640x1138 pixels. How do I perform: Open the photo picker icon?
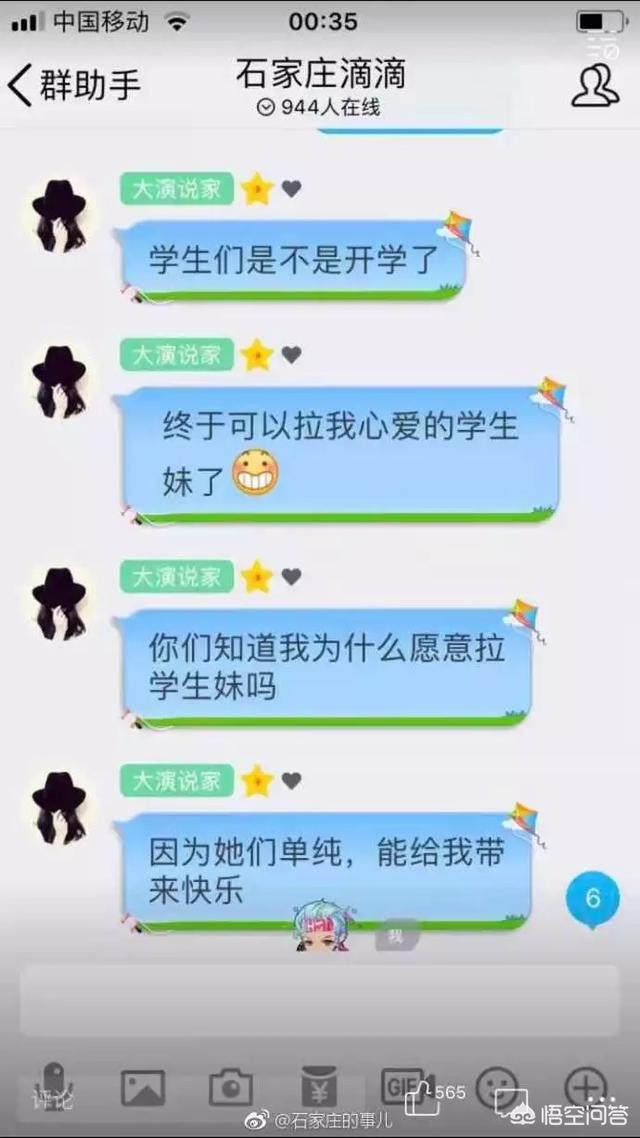pyautogui.click(x=142, y=1087)
